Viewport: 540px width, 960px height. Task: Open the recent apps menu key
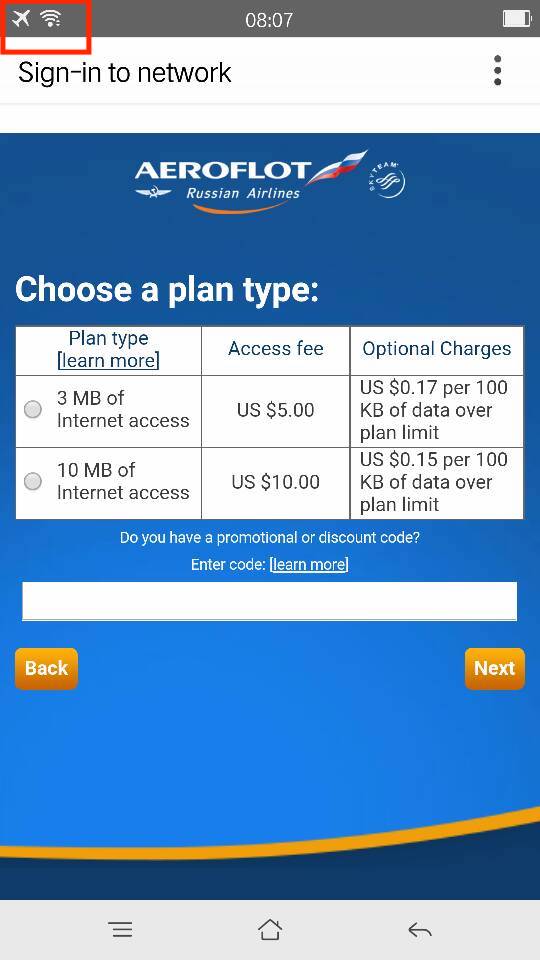tap(121, 931)
